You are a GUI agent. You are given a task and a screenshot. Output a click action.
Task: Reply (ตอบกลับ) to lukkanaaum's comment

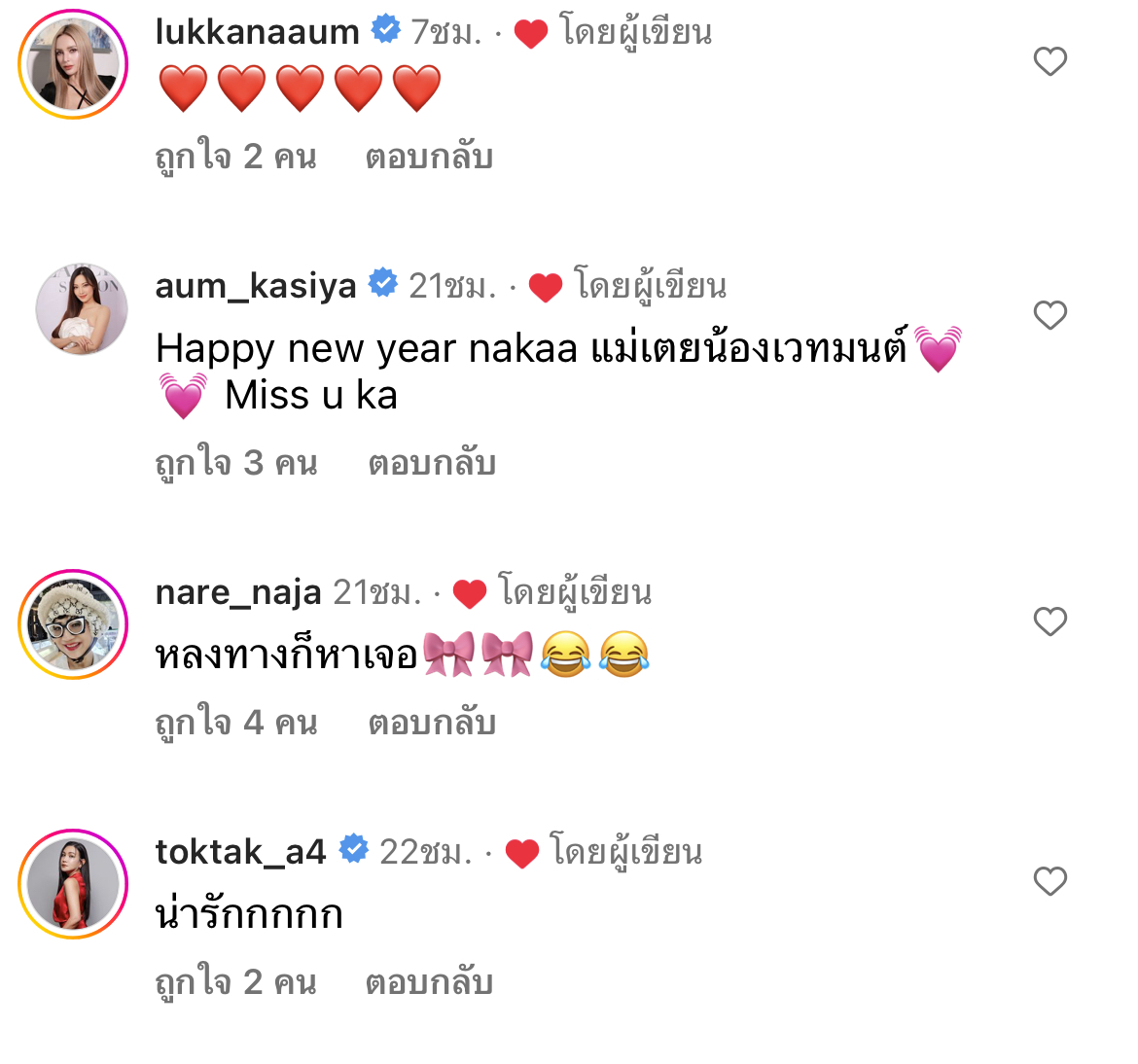point(429,158)
